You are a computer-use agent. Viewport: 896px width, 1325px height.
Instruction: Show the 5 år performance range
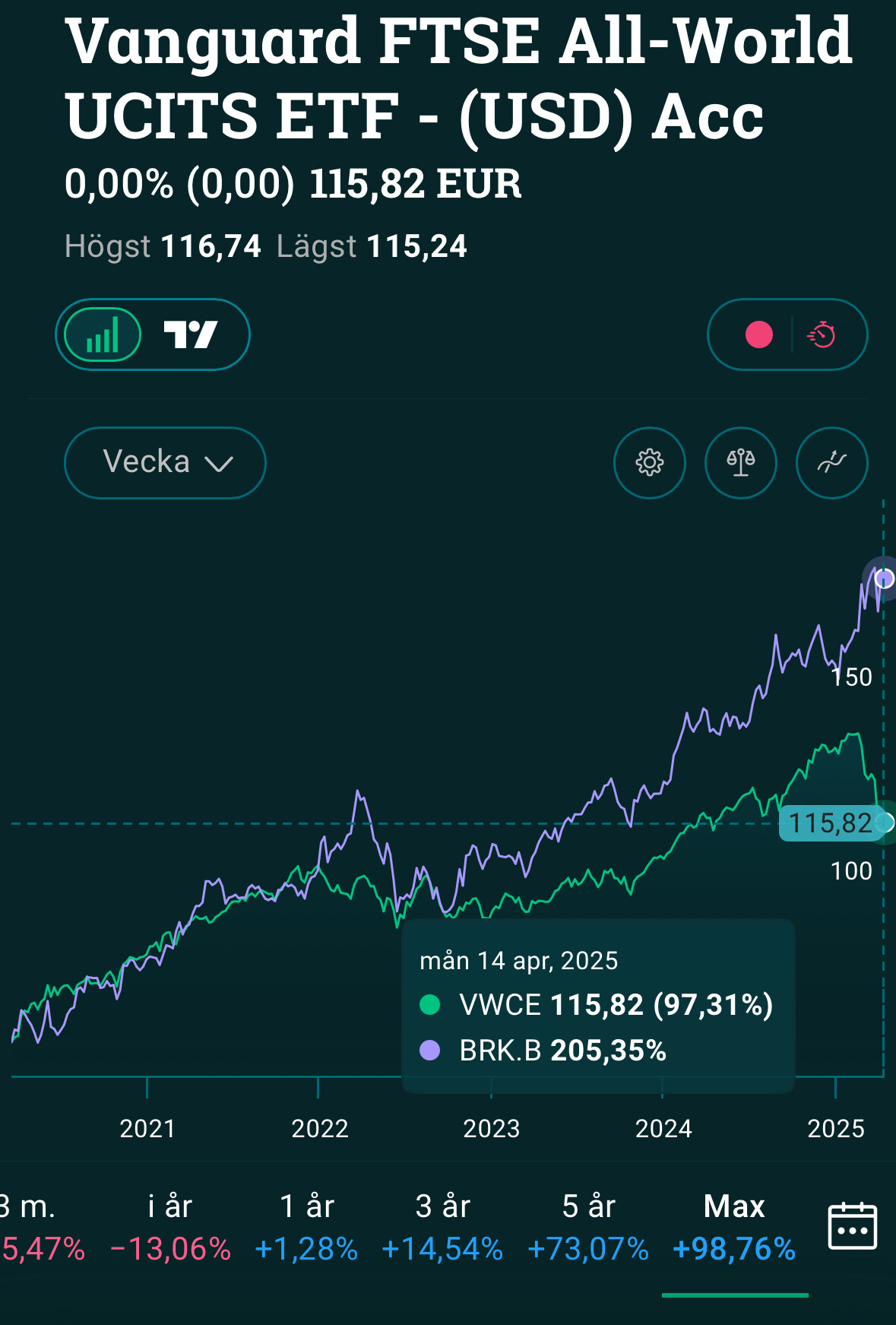pyautogui.click(x=588, y=1226)
